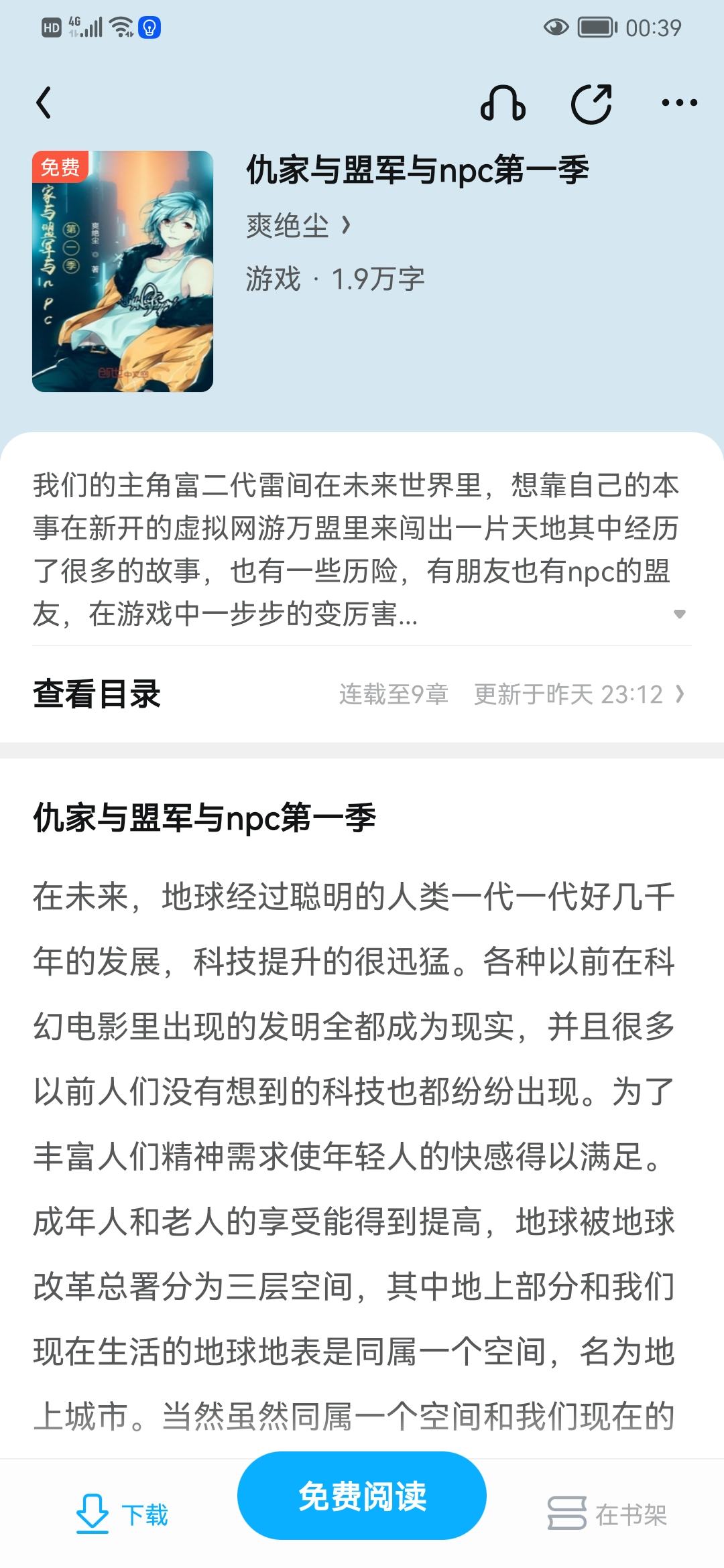
Task: Expand the full book synopsis
Action: coord(679,614)
